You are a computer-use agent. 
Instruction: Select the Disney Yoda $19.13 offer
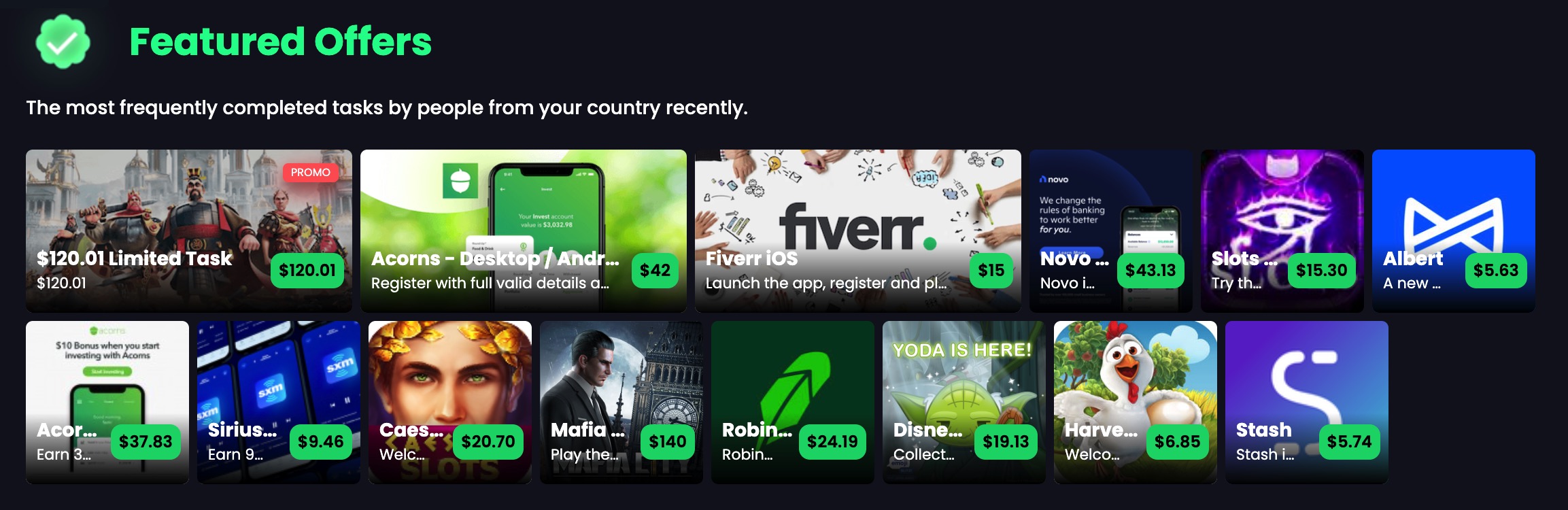point(964,401)
